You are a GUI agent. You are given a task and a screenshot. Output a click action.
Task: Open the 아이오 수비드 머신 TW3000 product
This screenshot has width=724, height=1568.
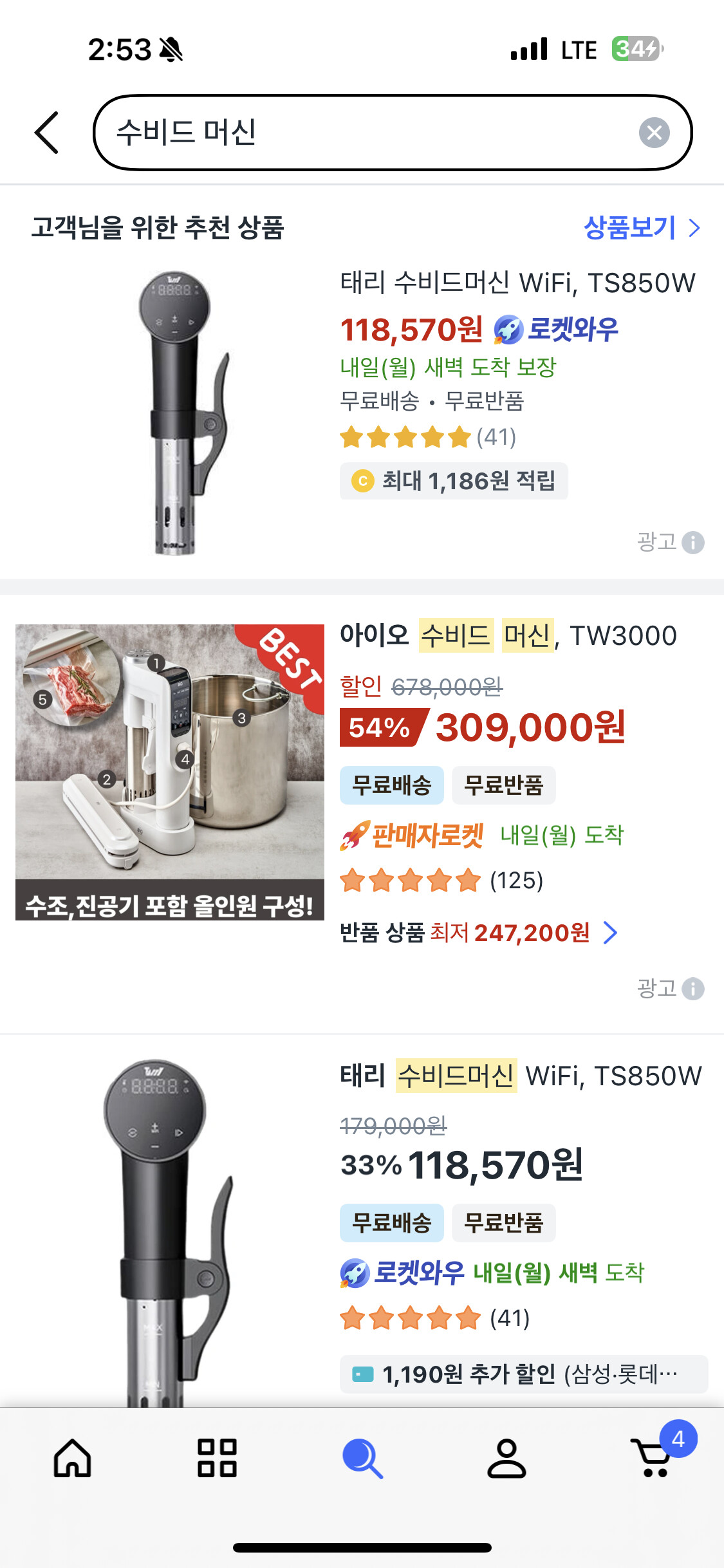point(508,636)
